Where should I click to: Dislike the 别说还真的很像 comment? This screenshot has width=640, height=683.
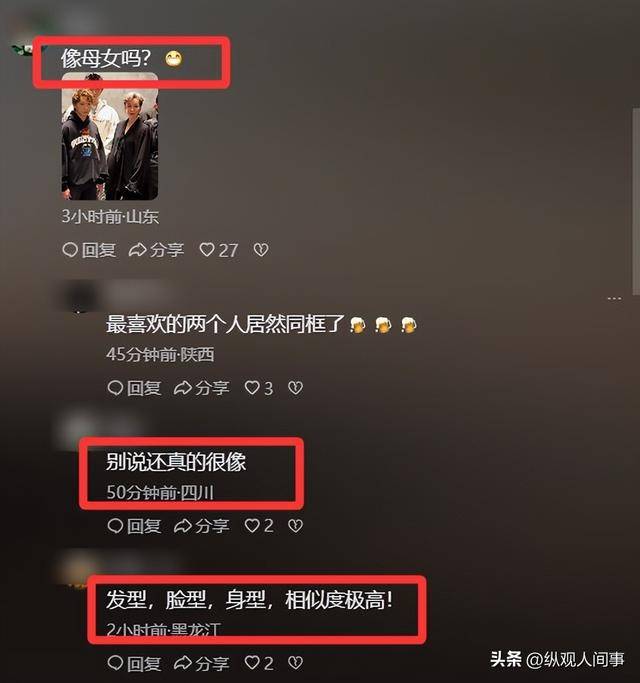click(x=295, y=526)
